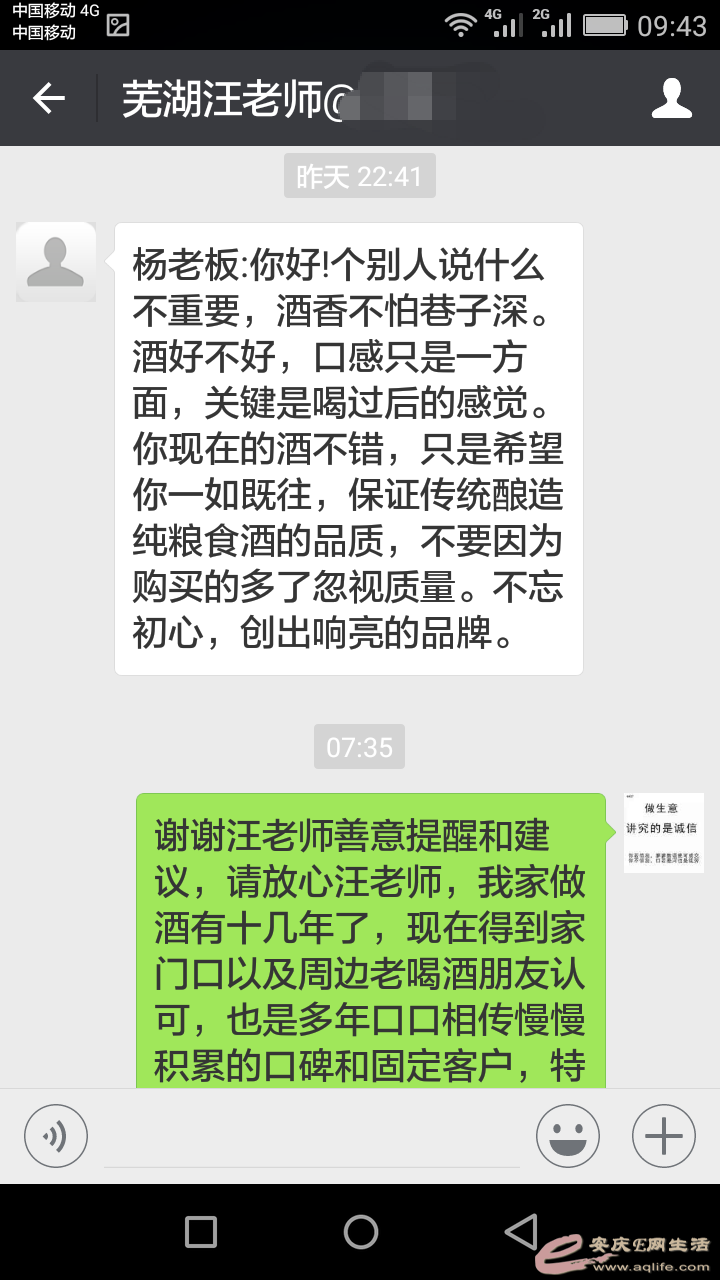This screenshot has width=720, height=1280.
Task: Switch to voice message input
Action: click(56, 1136)
